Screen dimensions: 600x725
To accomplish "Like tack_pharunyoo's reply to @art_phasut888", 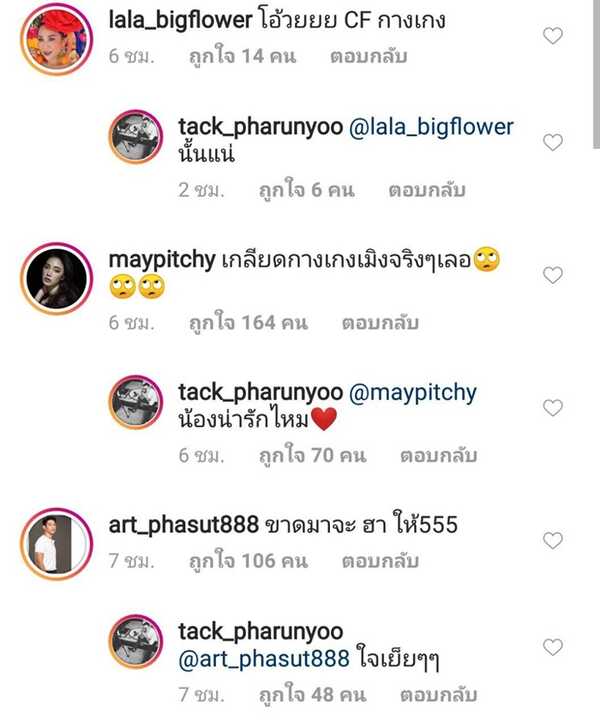I will 551,647.
